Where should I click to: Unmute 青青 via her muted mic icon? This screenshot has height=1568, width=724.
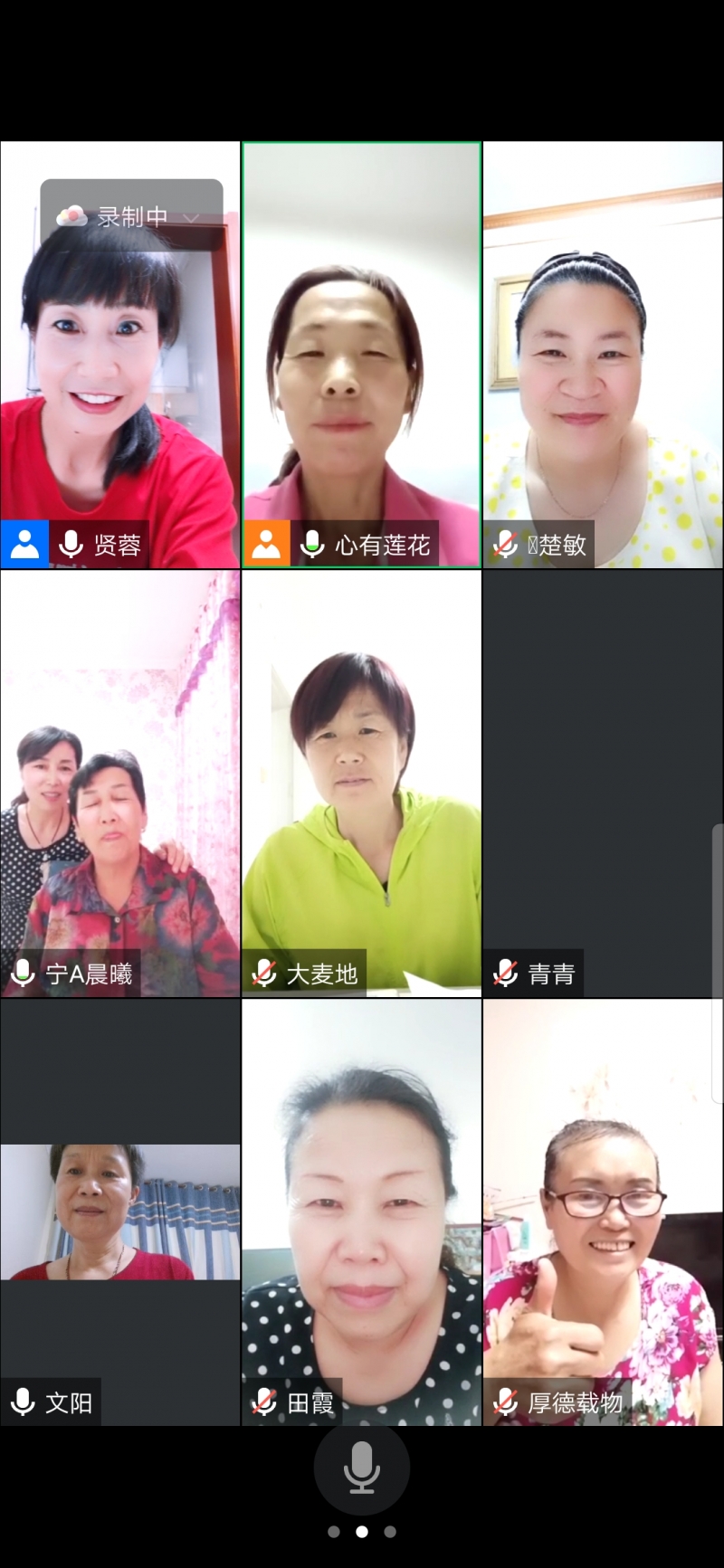click(504, 973)
